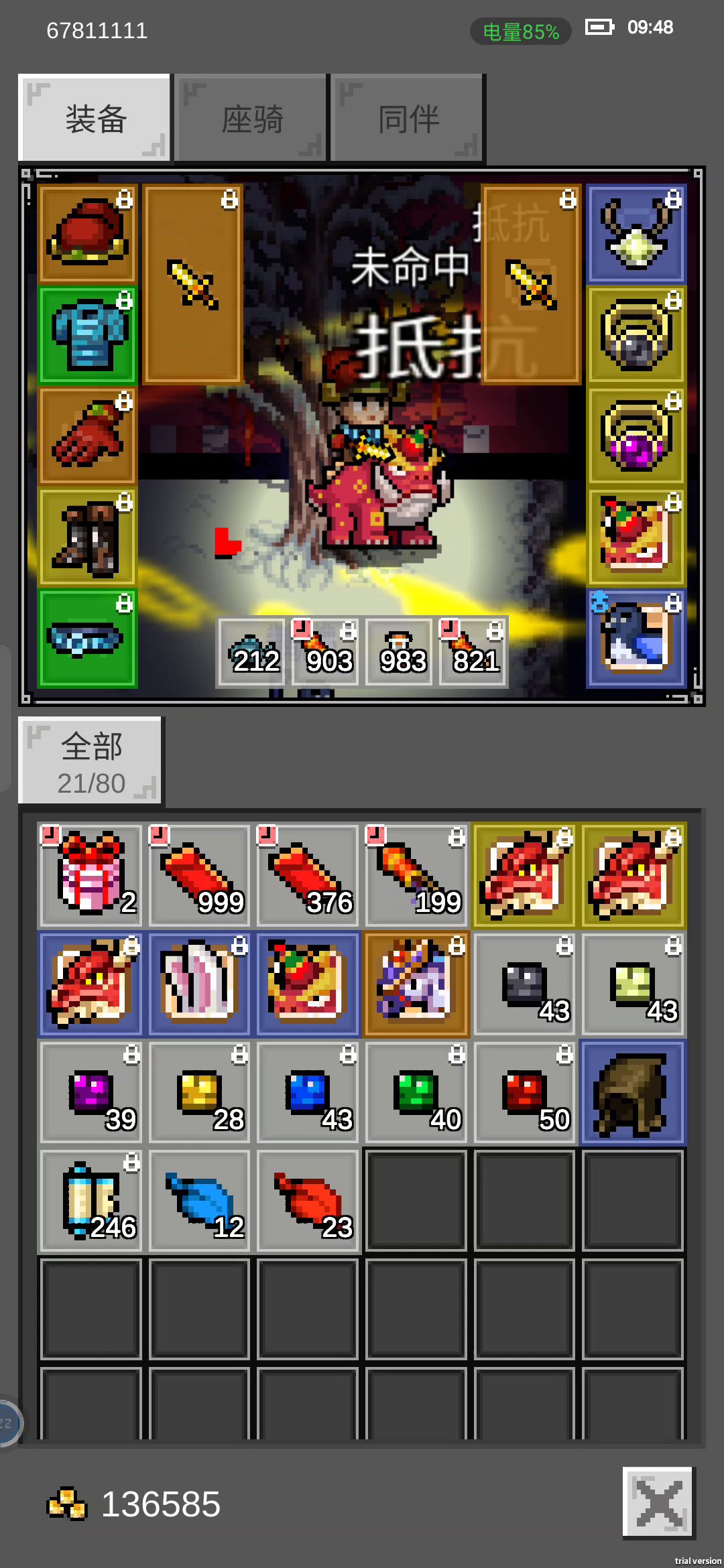Select the green gem stack of 40
This screenshot has height=1568, width=724.
(416, 1092)
